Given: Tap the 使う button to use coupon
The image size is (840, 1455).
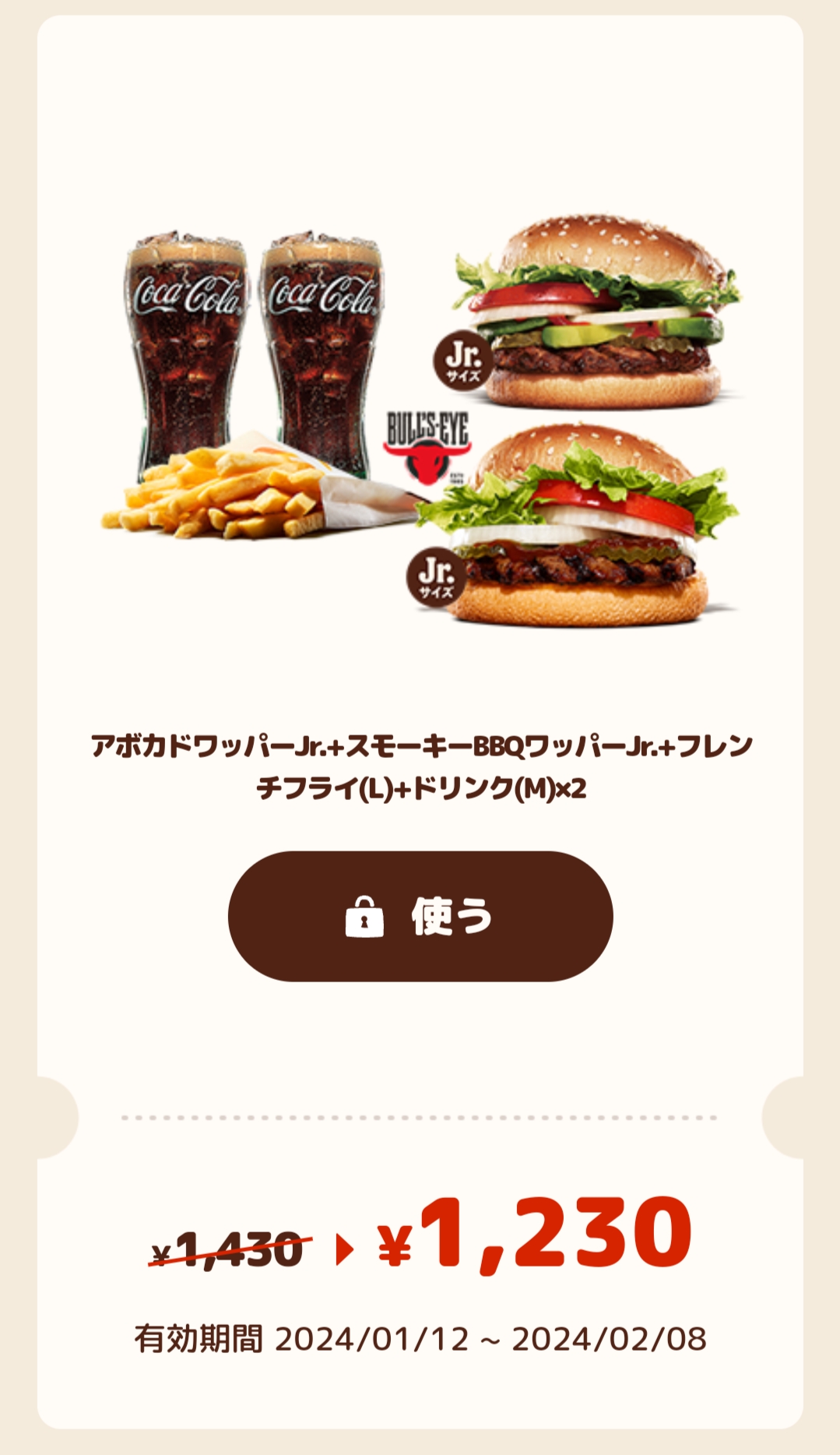Looking at the screenshot, I should click(420, 916).
